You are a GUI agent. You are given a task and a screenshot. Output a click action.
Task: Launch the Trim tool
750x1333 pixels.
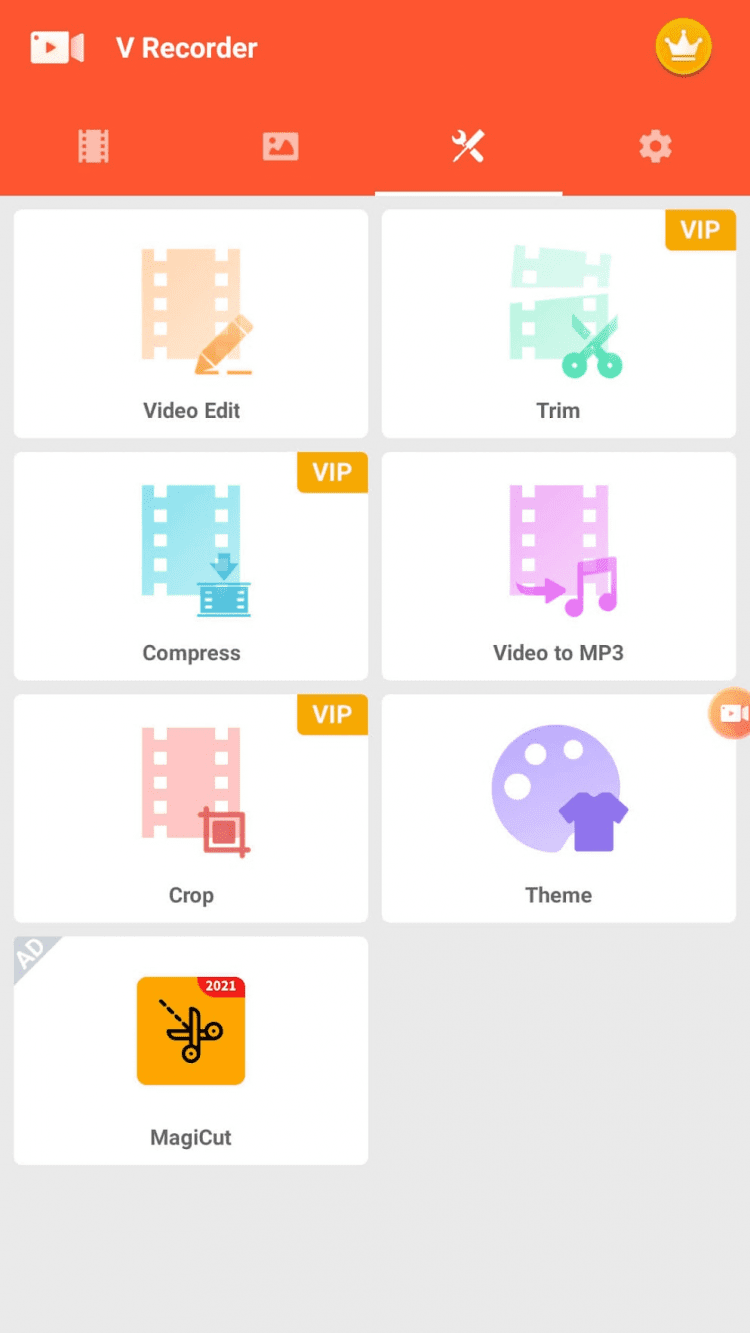(x=558, y=324)
